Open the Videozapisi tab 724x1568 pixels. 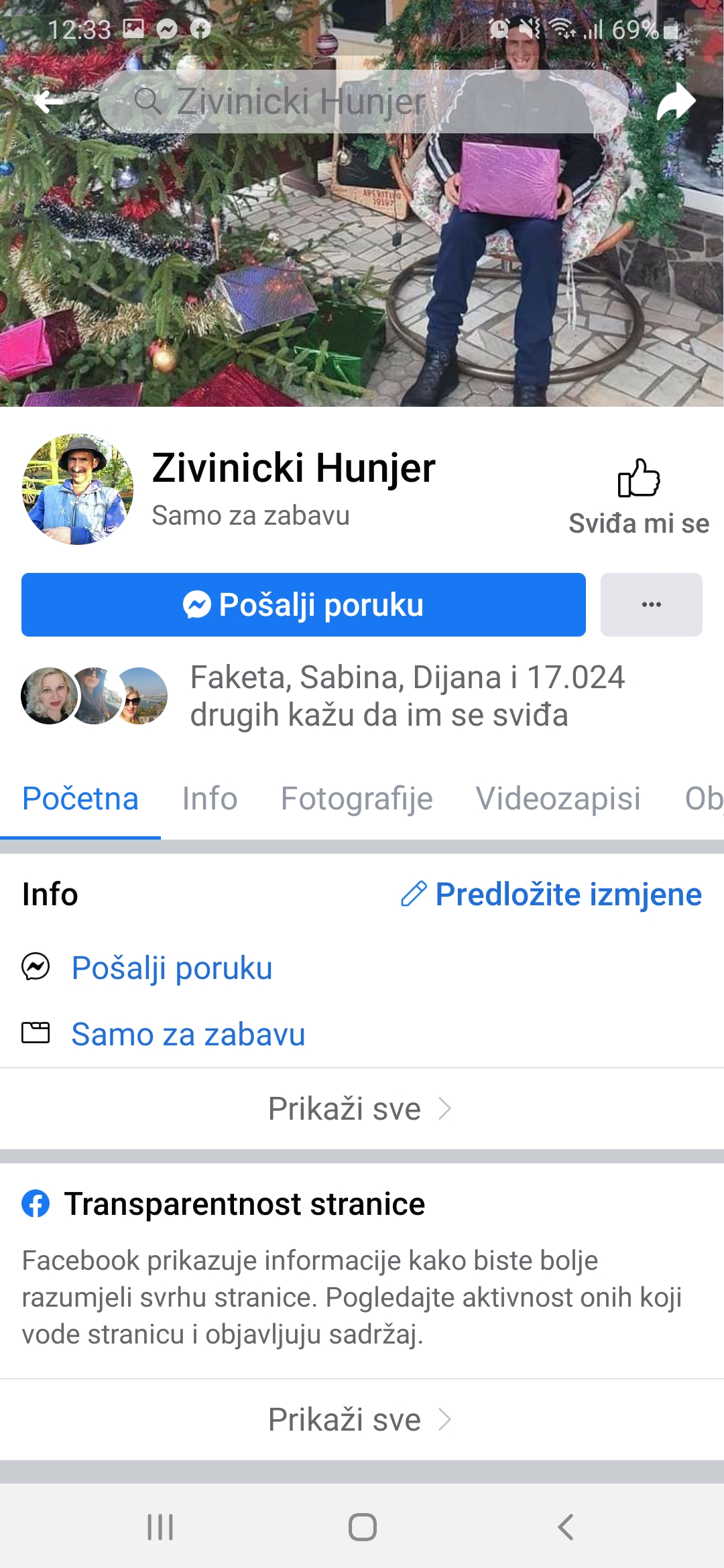pyautogui.click(x=558, y=799)
